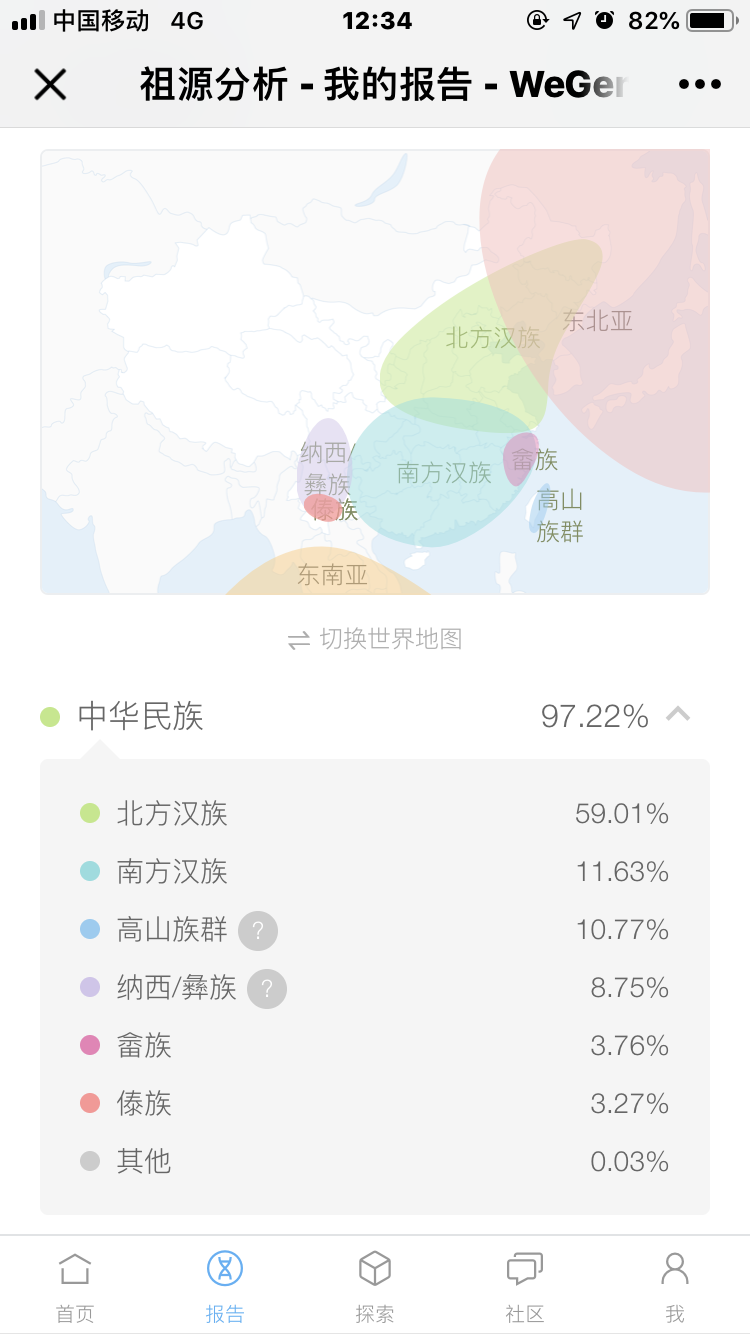750x1334 pixels.
Task: Collapse the 中华民族 section
Action: point(678,715)
